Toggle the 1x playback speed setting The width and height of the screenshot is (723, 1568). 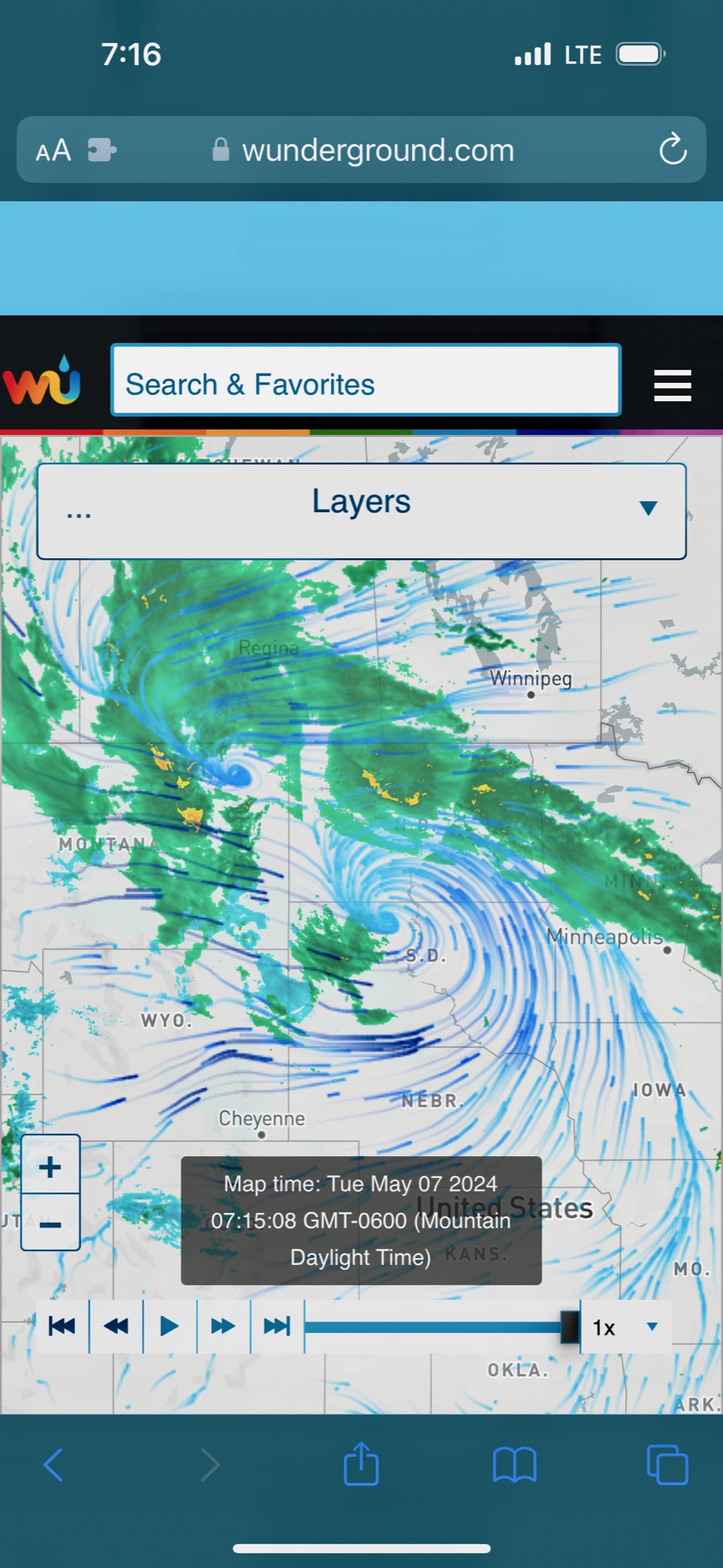pyautogui.click(x=604, y=1326)
